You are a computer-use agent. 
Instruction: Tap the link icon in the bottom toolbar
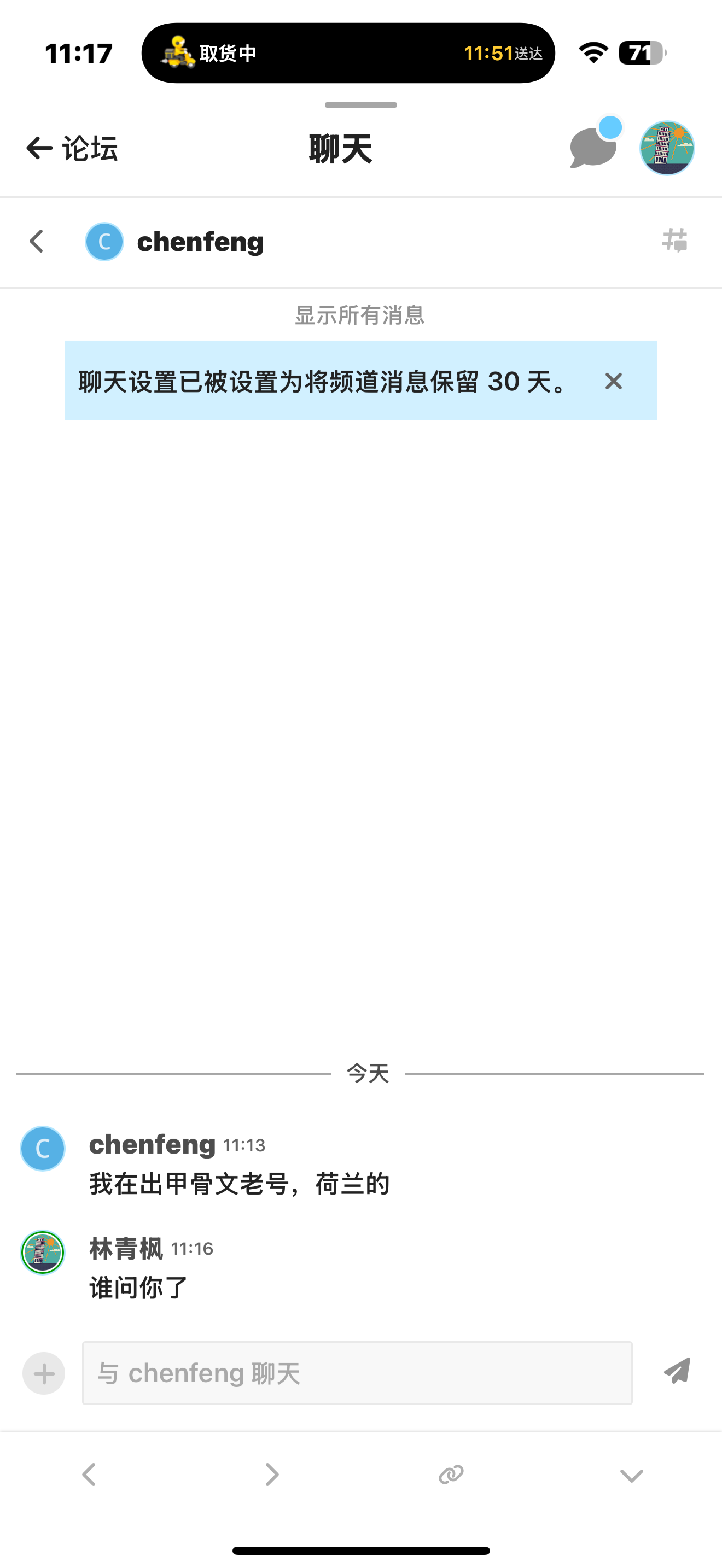pyautogui.click(x=451, y=1475)
